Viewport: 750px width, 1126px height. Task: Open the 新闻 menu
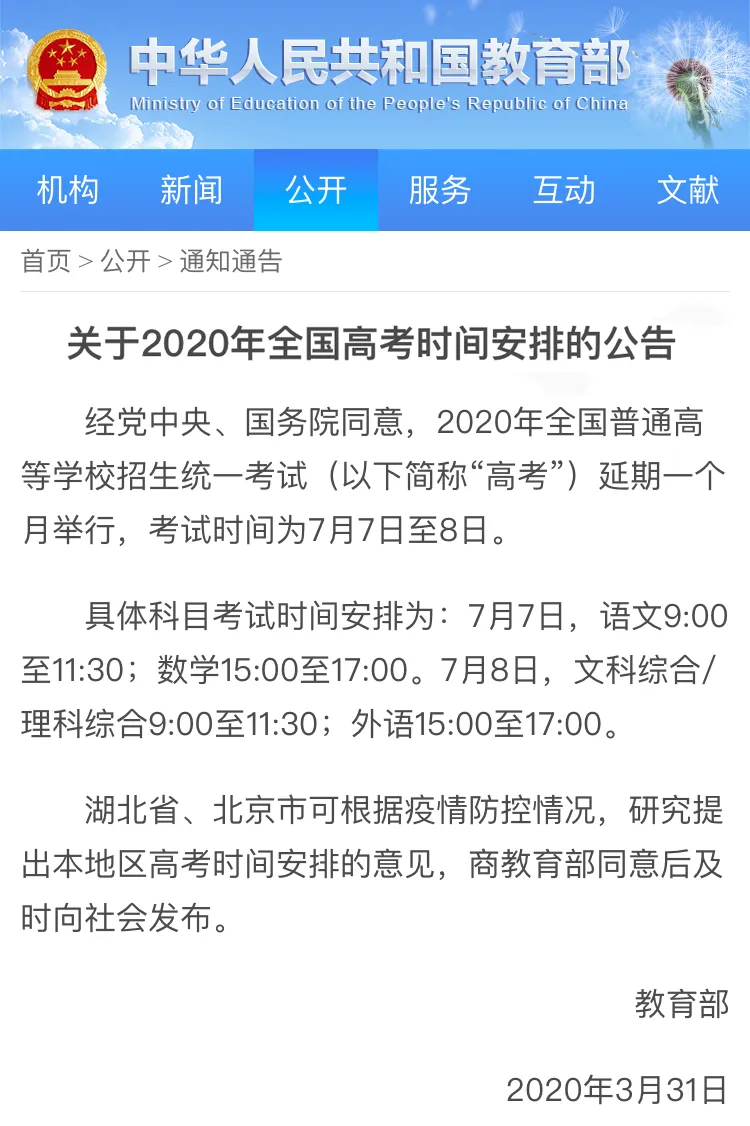pyautogui.click(x=191, y=190)
